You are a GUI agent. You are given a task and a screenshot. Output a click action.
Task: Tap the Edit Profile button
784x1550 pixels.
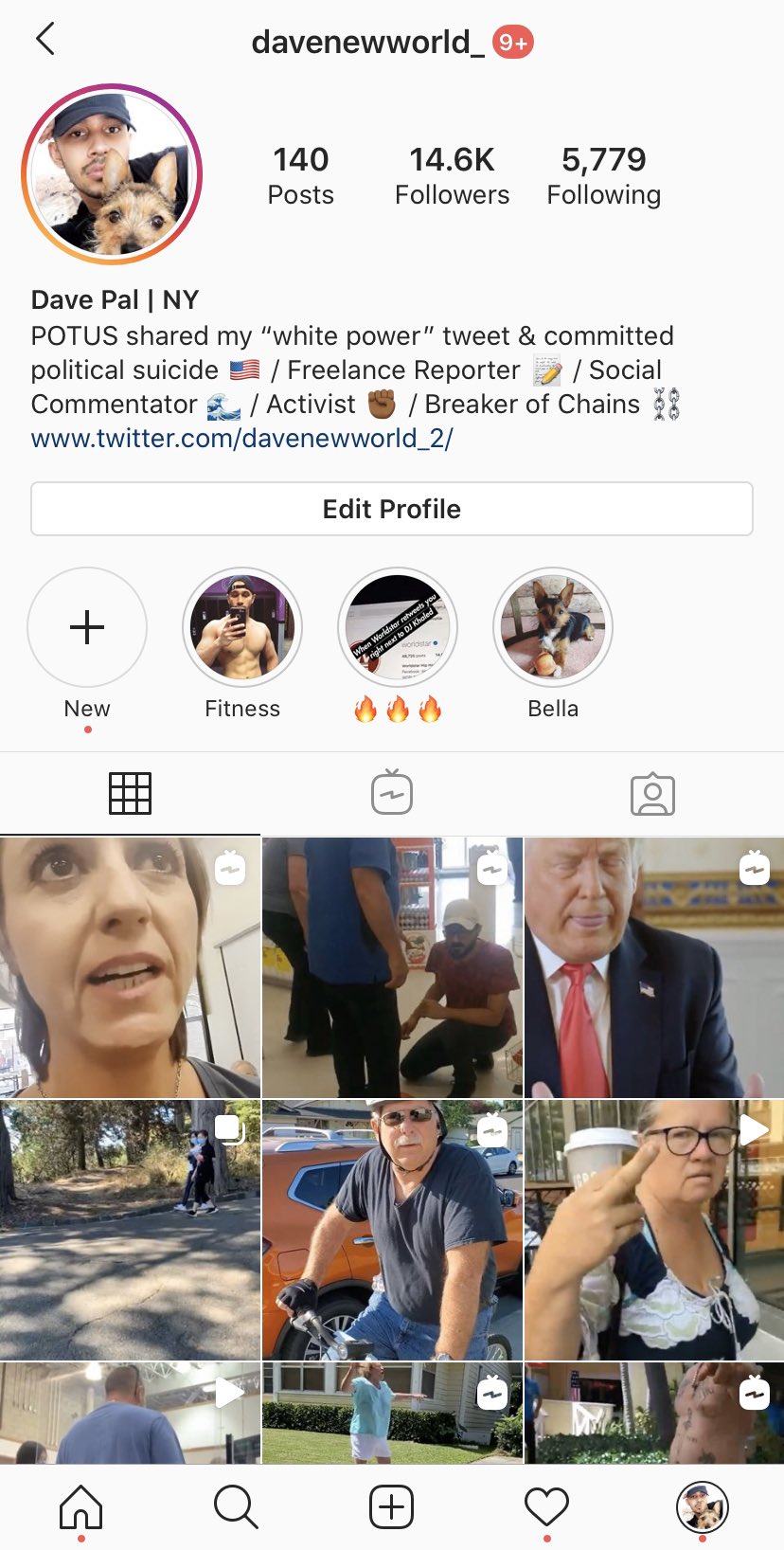392,509
